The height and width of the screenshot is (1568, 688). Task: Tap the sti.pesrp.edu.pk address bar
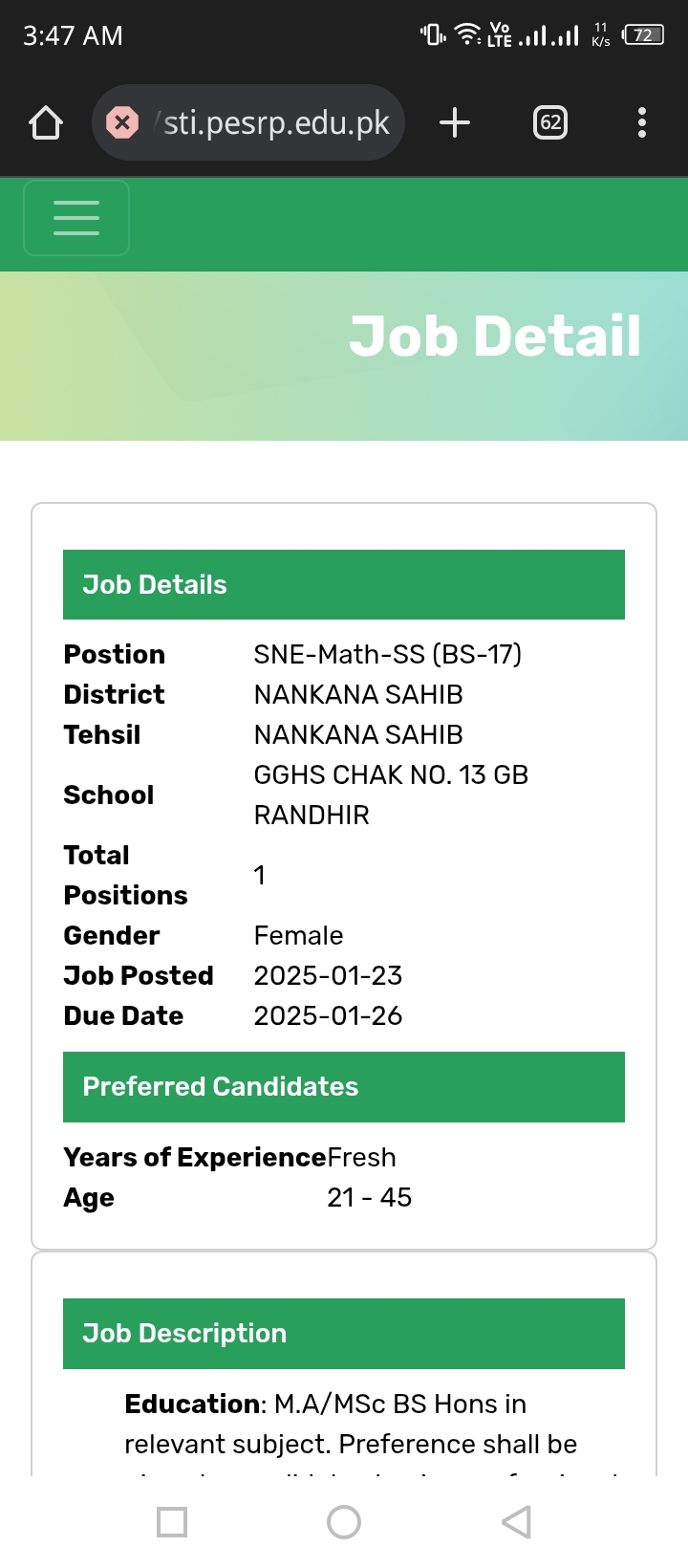tap(248, 122)
